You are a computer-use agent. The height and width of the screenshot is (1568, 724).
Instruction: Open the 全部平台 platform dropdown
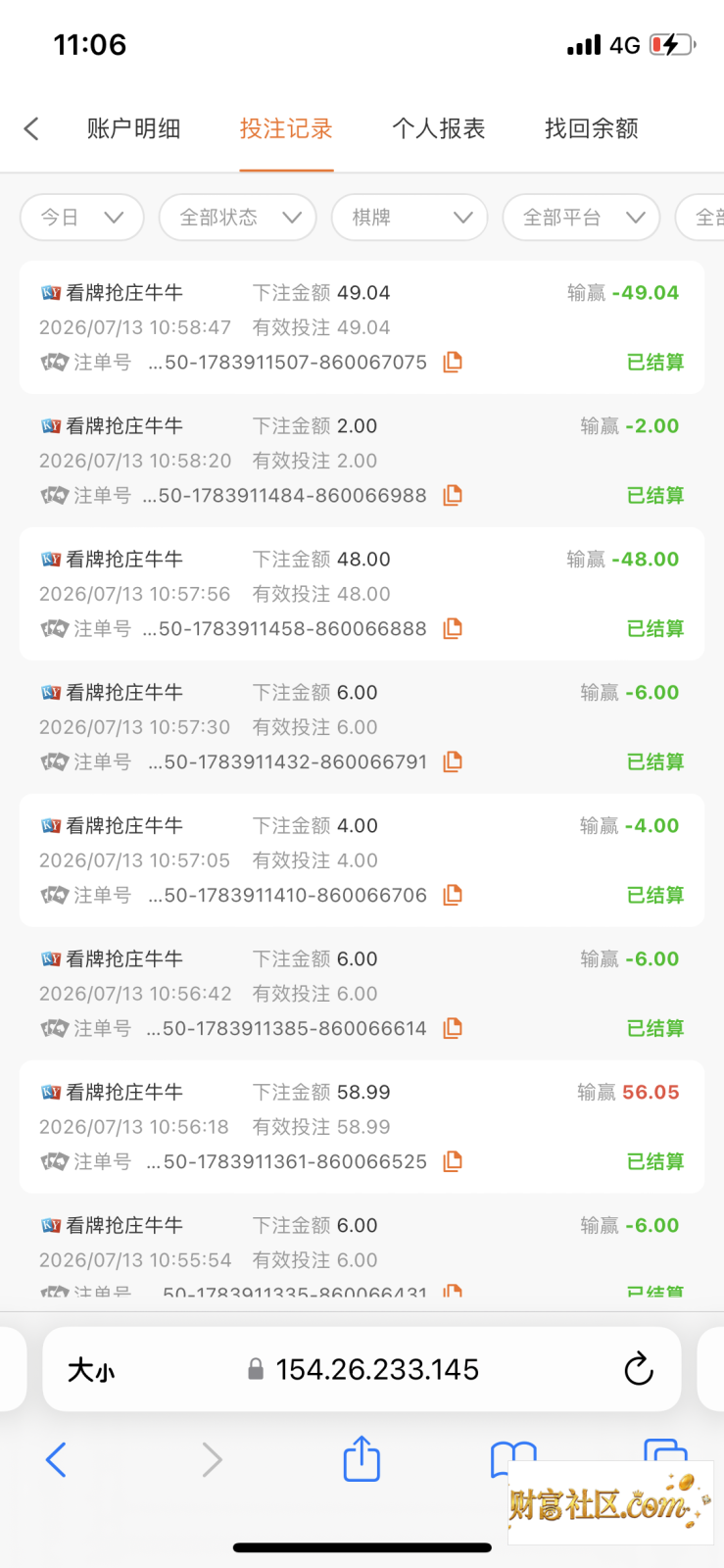[582, 218]
